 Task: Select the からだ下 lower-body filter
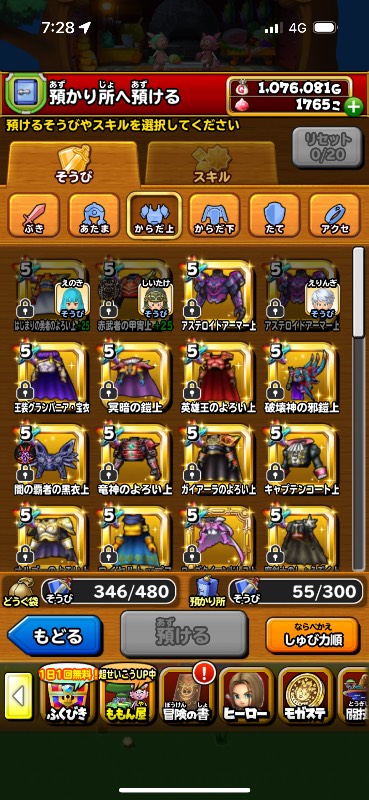coord(214,215)
